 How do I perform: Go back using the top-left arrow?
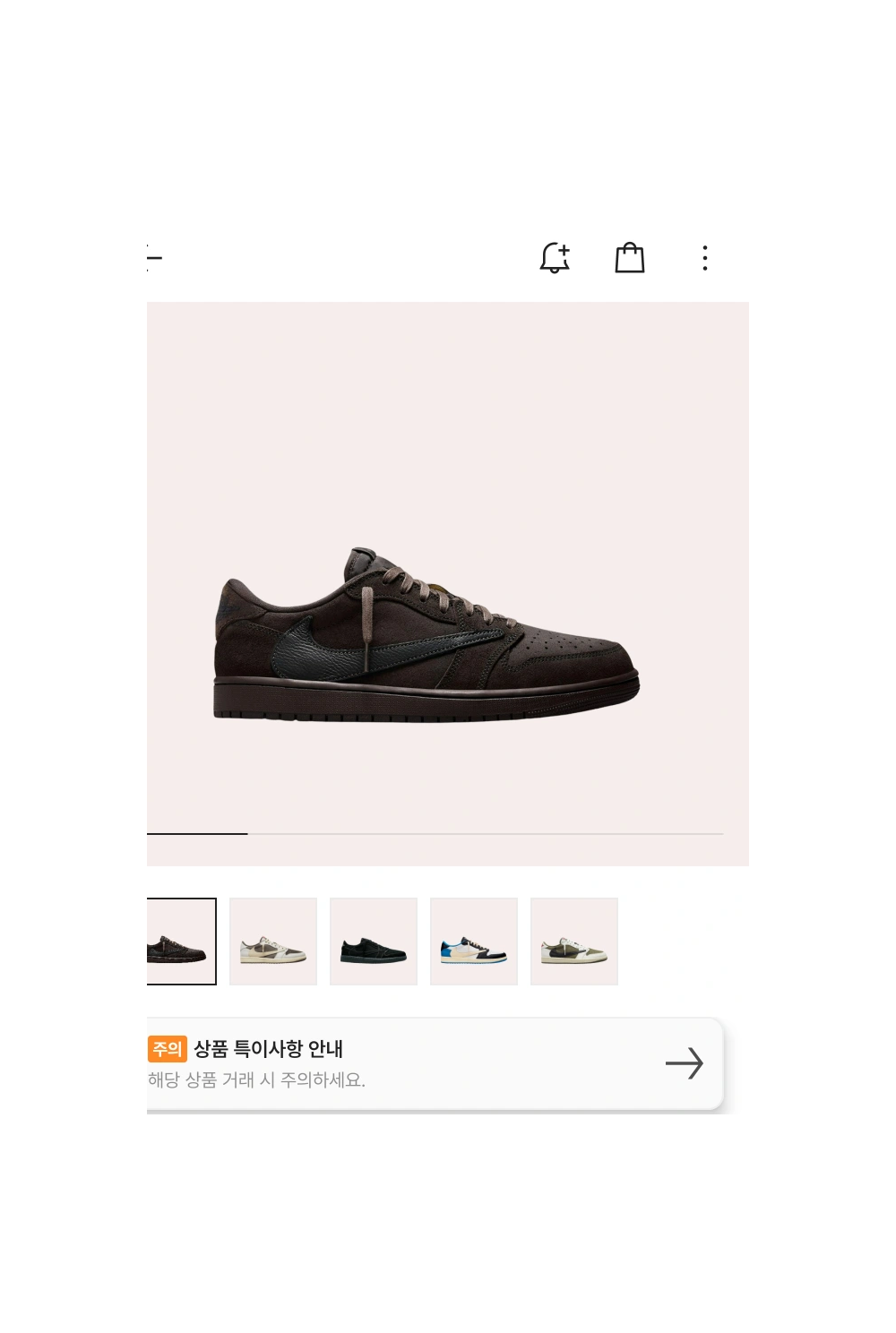154,258
